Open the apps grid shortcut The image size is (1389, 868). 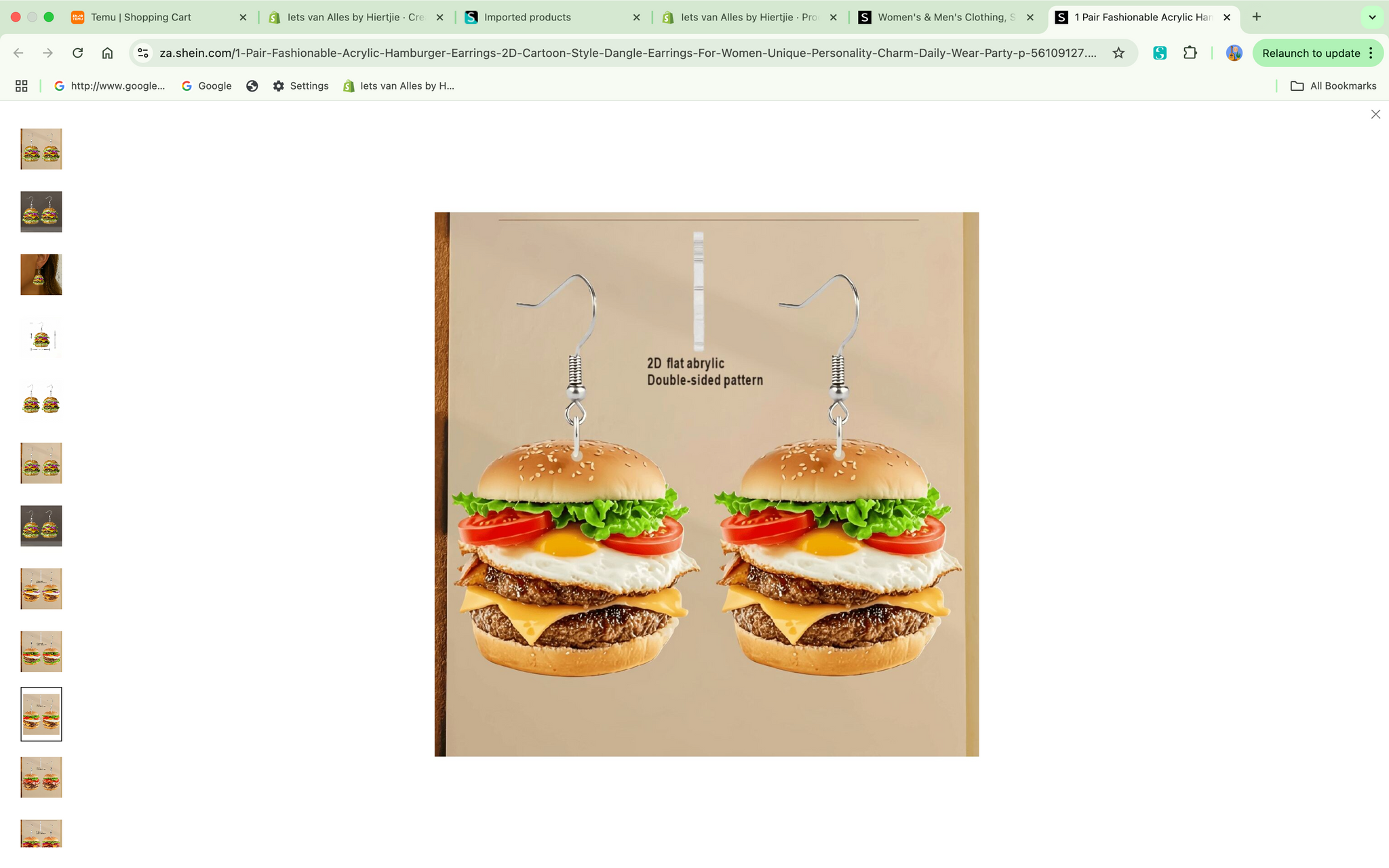pyautogui.click(x=22, y=85)
